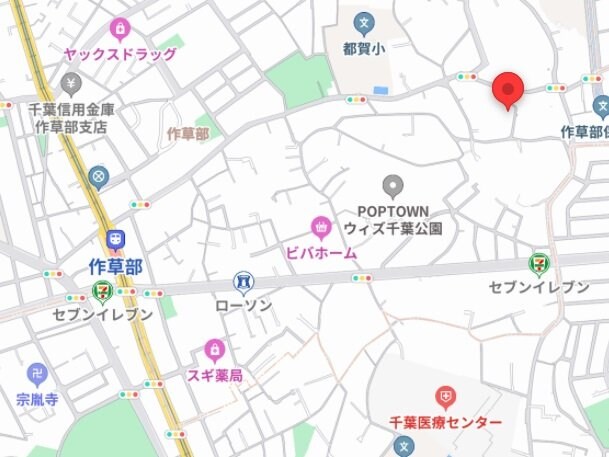Viewport: 609px width, 457px height.
Task: Open the ヤックスドラッグ pharmacy marker
Action: (x=120, y=28)
